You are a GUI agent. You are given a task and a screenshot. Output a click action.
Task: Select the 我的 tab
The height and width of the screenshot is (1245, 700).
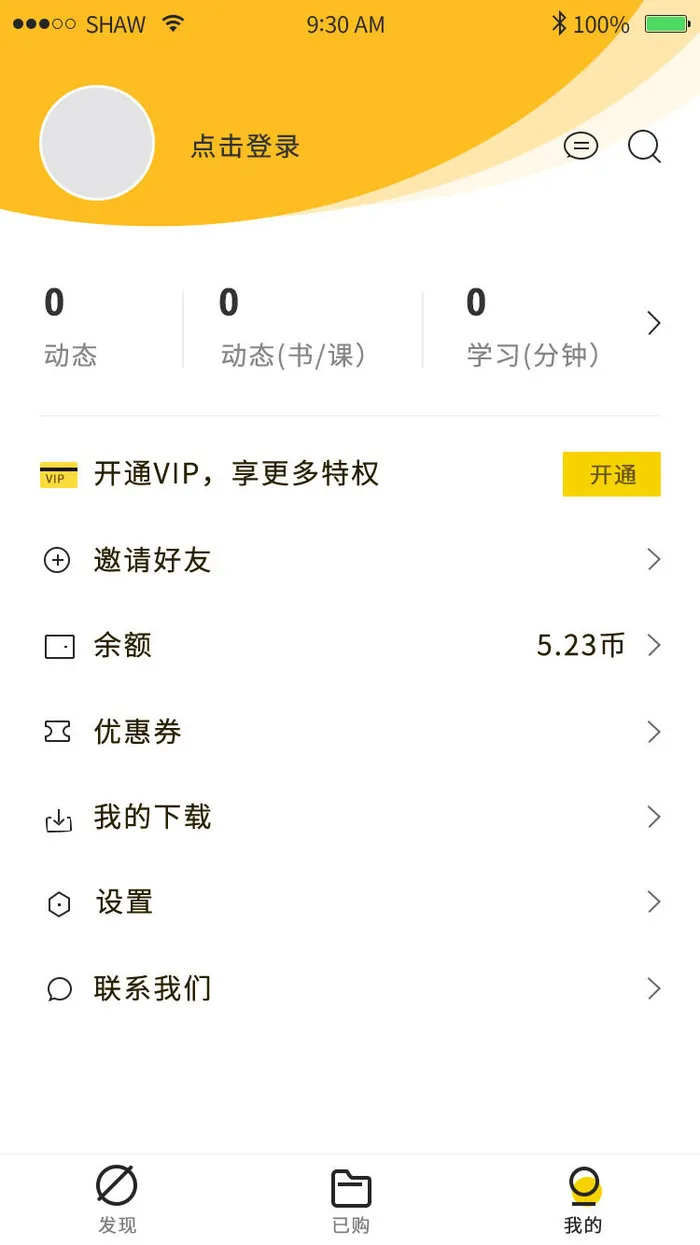coord(583,1199)
